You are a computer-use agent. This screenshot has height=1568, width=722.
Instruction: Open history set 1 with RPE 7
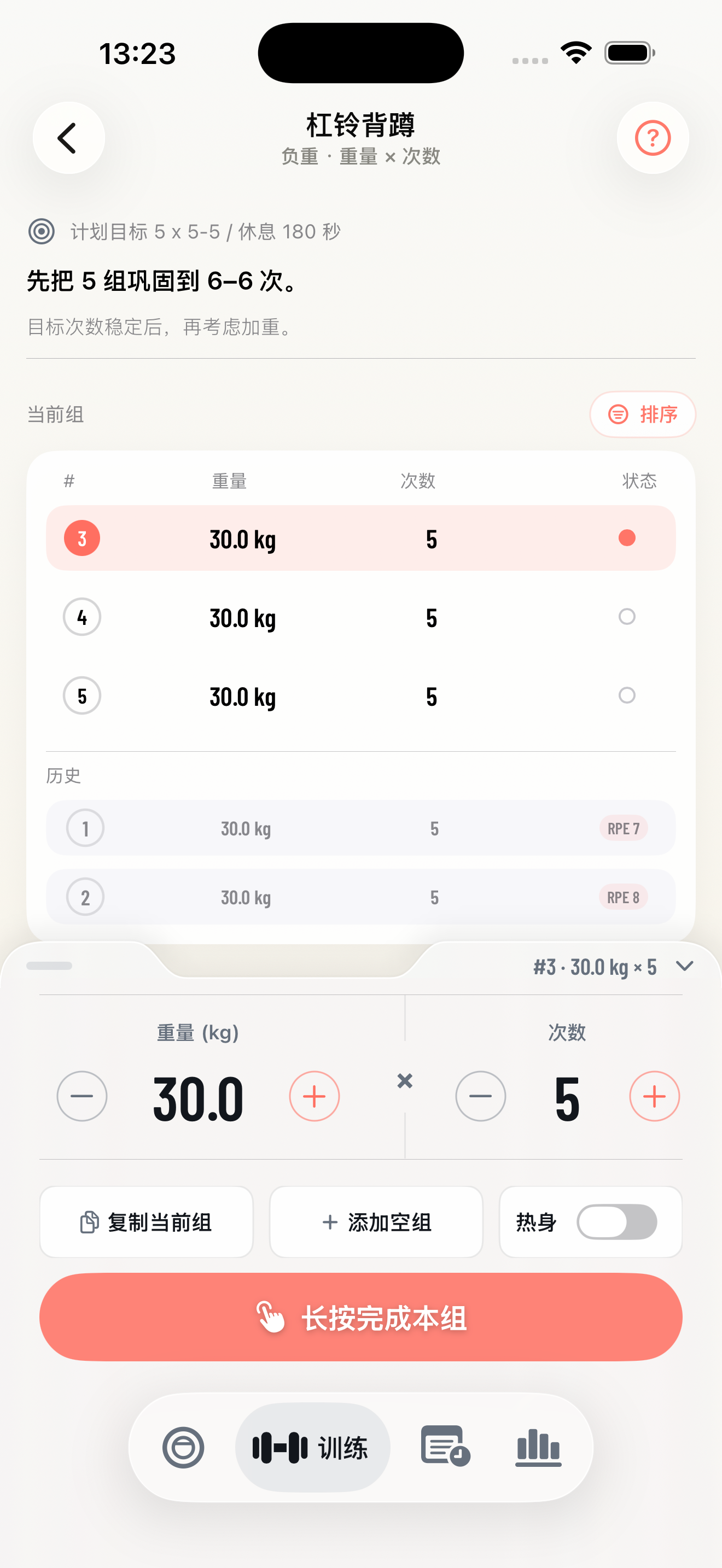tap(361, 828)
